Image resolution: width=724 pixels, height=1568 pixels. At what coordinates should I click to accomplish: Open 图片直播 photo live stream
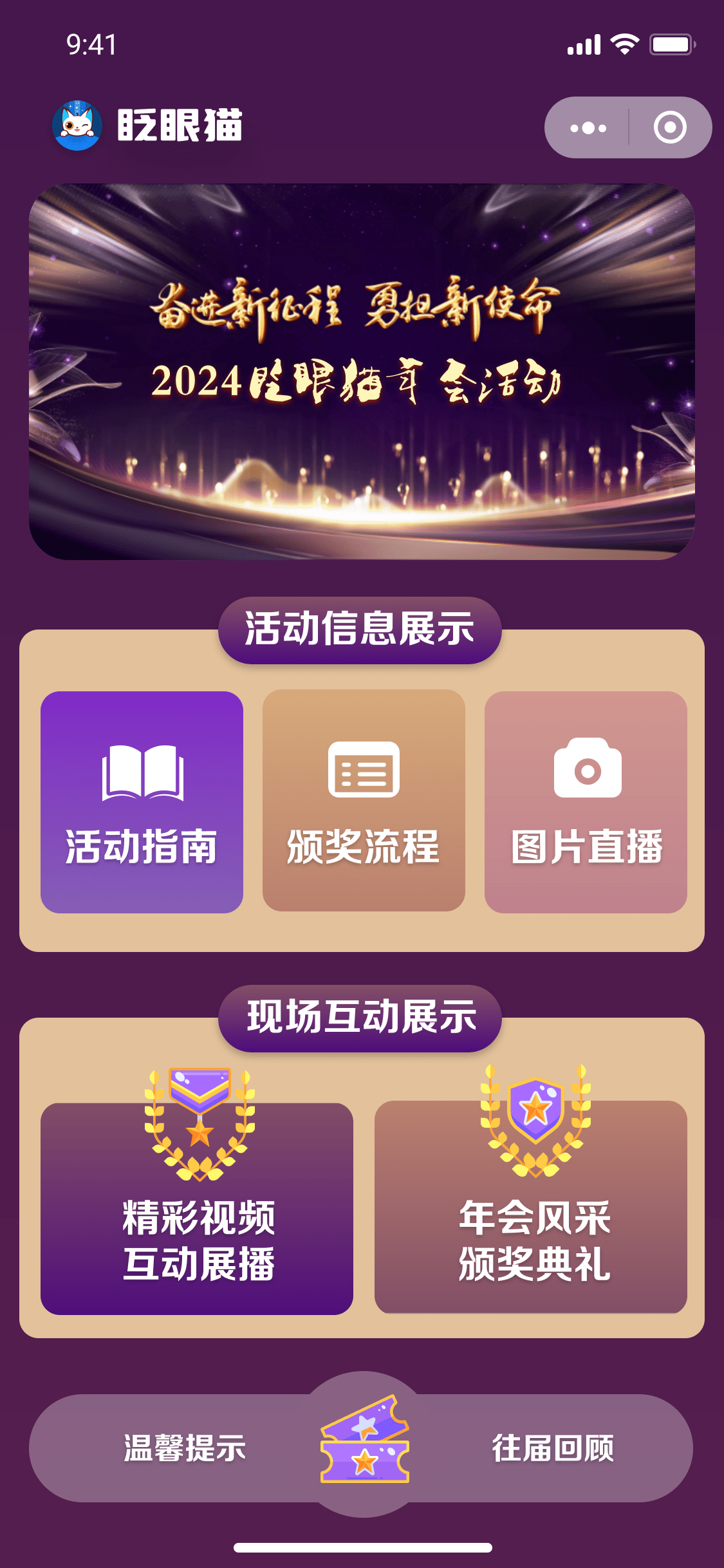[x=586, y=802]
